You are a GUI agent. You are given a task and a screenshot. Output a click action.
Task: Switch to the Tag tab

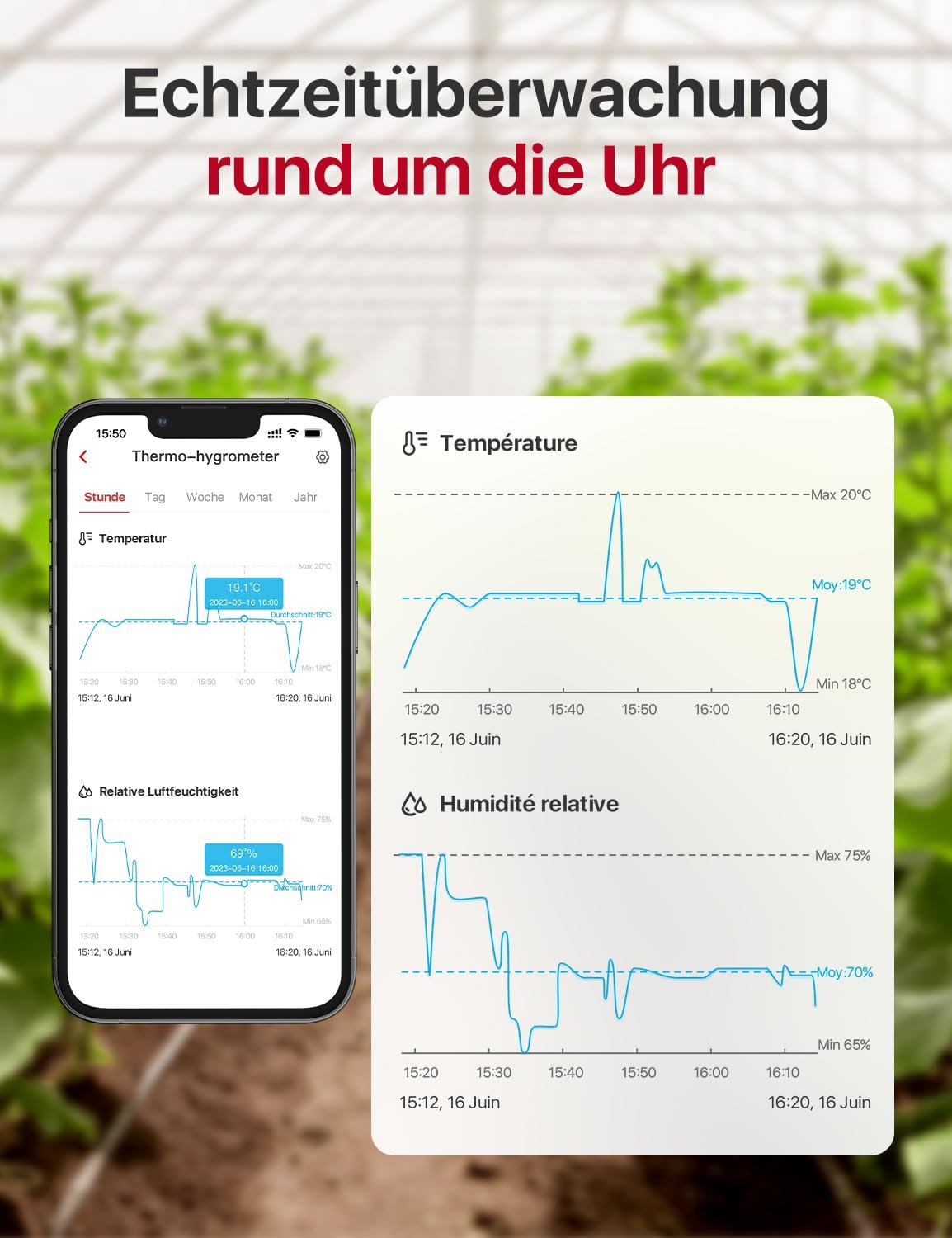155,497
